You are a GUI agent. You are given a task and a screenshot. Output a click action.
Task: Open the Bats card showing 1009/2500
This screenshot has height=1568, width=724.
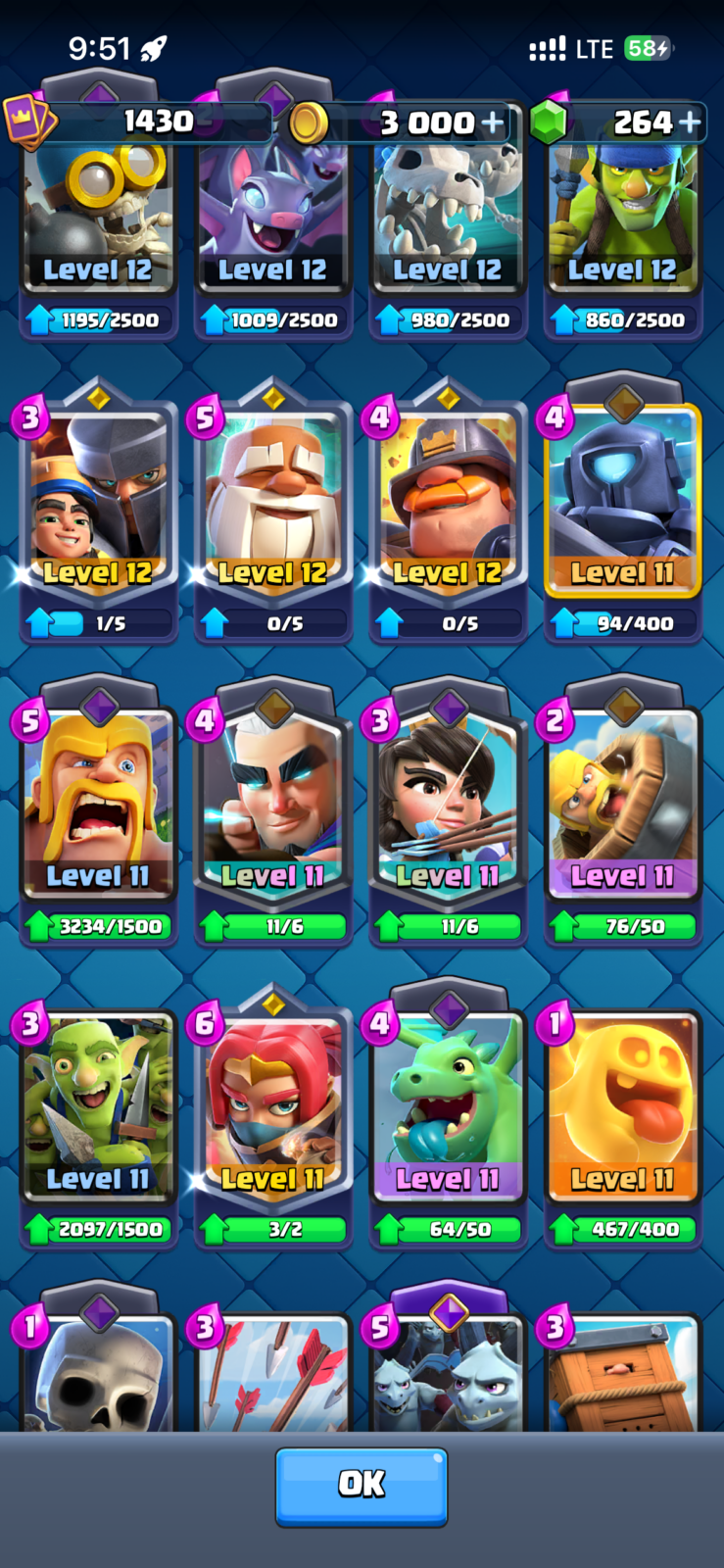[273, 235]
